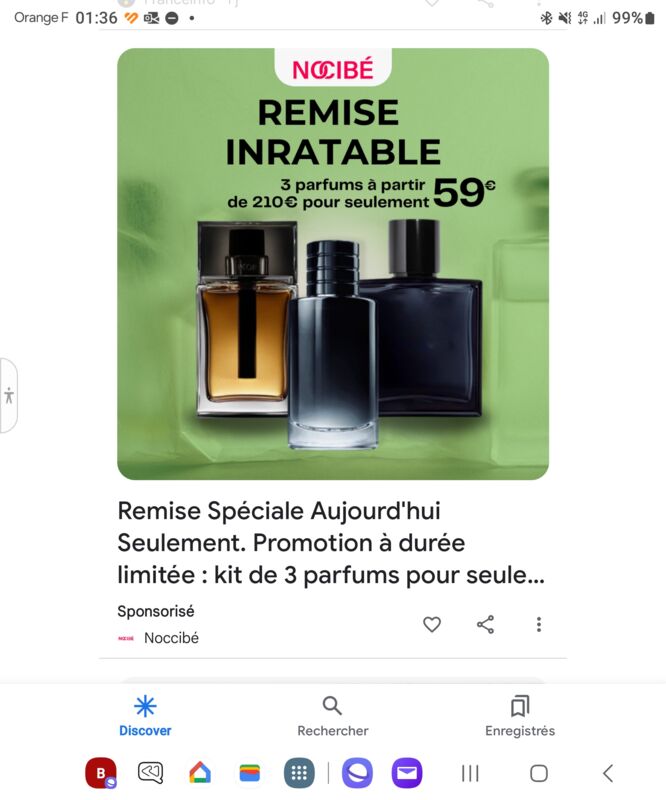The image size is (666, 800).
Task: Open Google Wallet from the taskbar
Action: (x=250, y=773)
